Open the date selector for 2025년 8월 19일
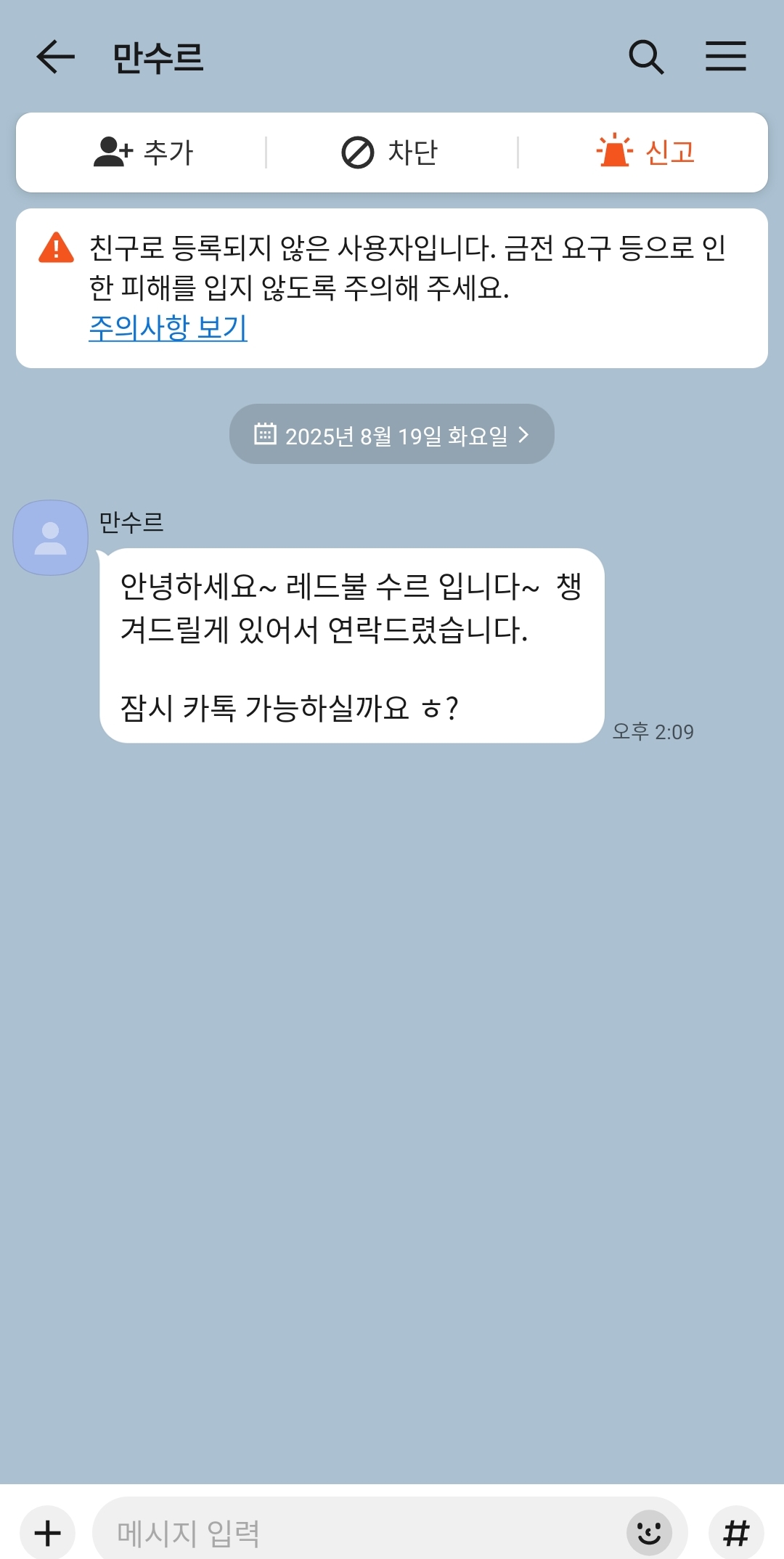This screenshot has height=1559, width=784. click(x=392, y=435)
